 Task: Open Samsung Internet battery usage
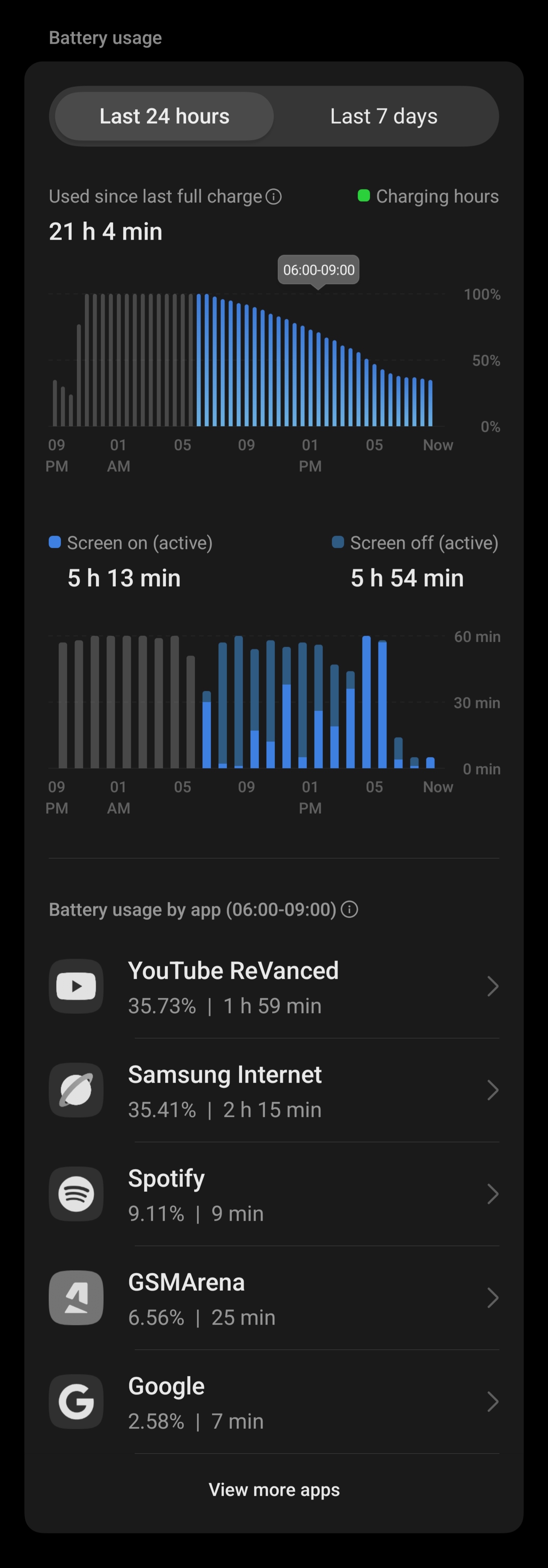click(274, 1090)
